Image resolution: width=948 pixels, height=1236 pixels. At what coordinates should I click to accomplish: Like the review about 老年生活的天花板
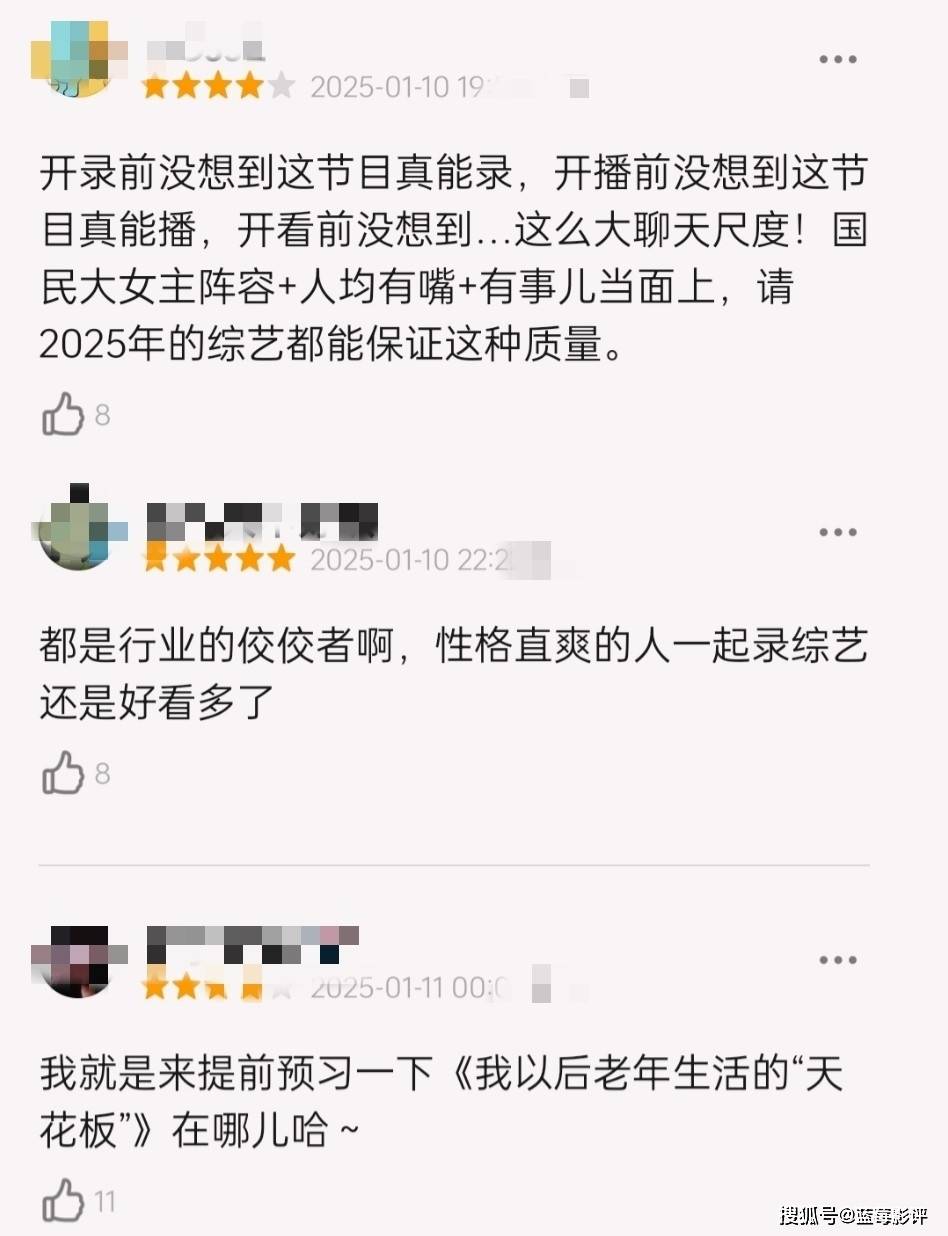coord(63,1200)
